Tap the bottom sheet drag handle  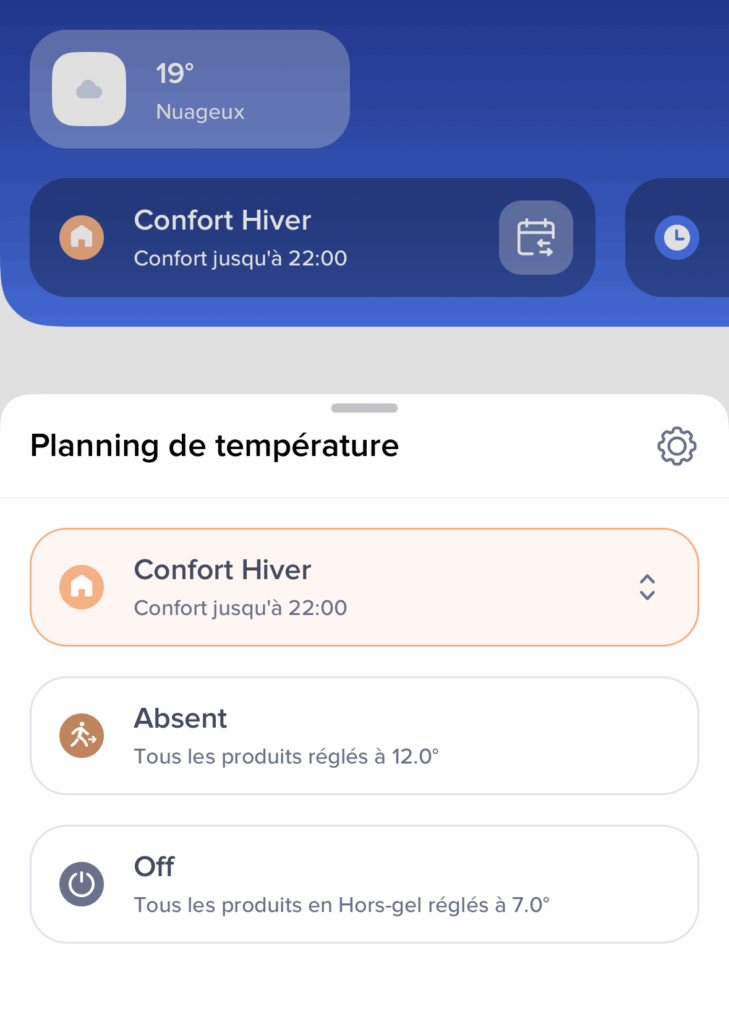[364, 408]
